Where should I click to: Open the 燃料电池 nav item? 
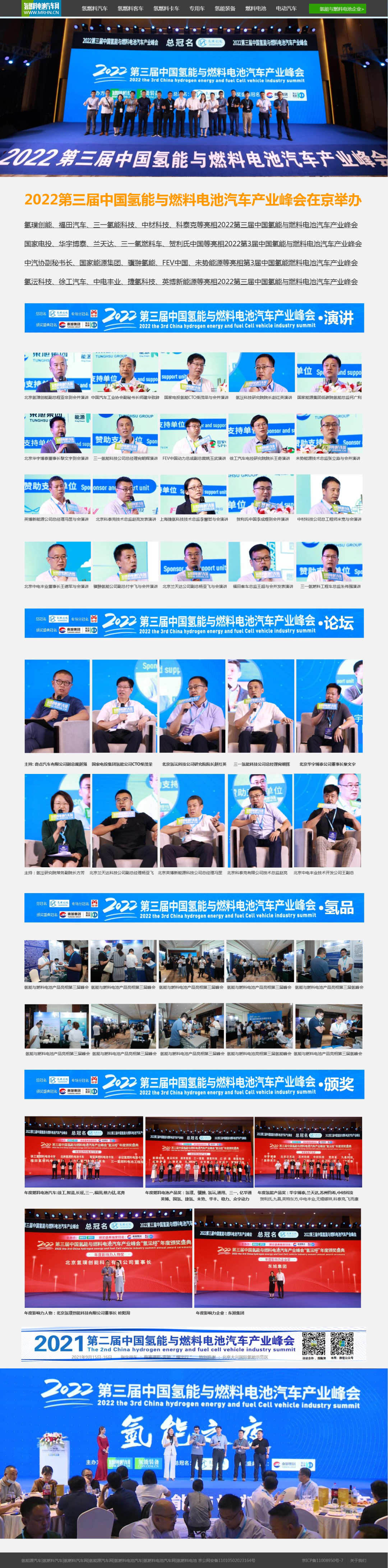coord(255,9)
